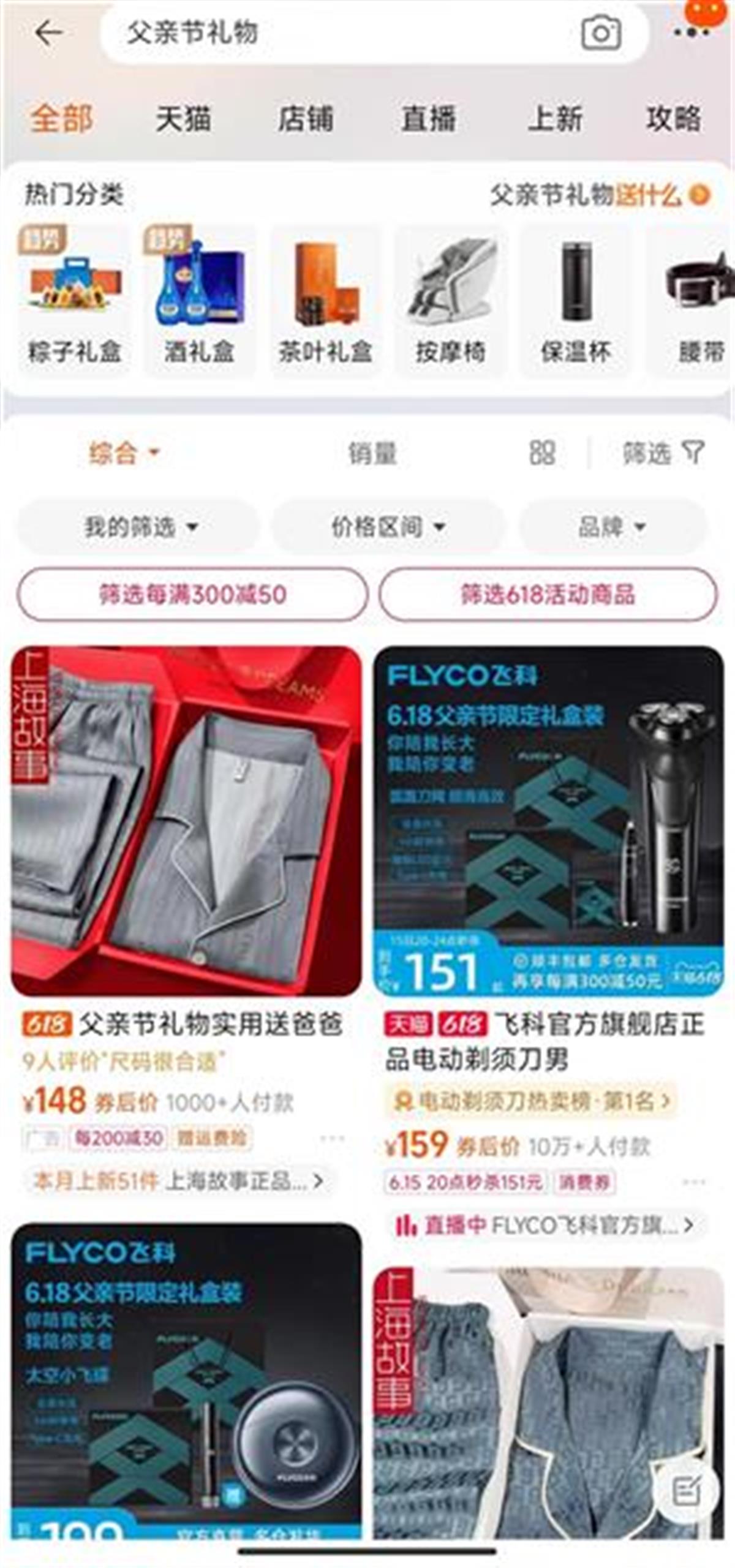Switch to the 上新 tab

(x=555, y=118)
